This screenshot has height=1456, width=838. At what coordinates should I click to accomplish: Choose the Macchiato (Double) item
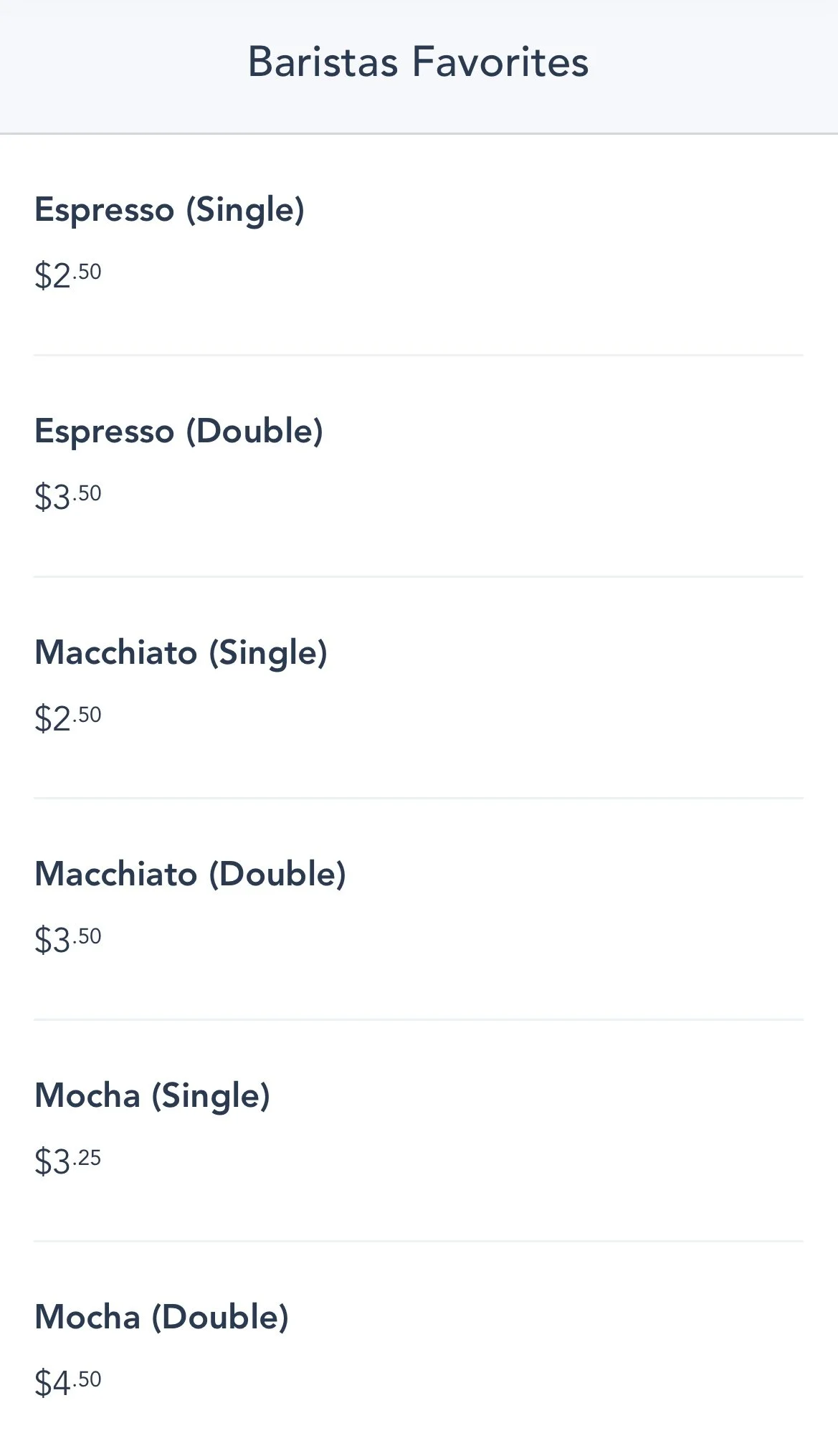click(419, 909)
